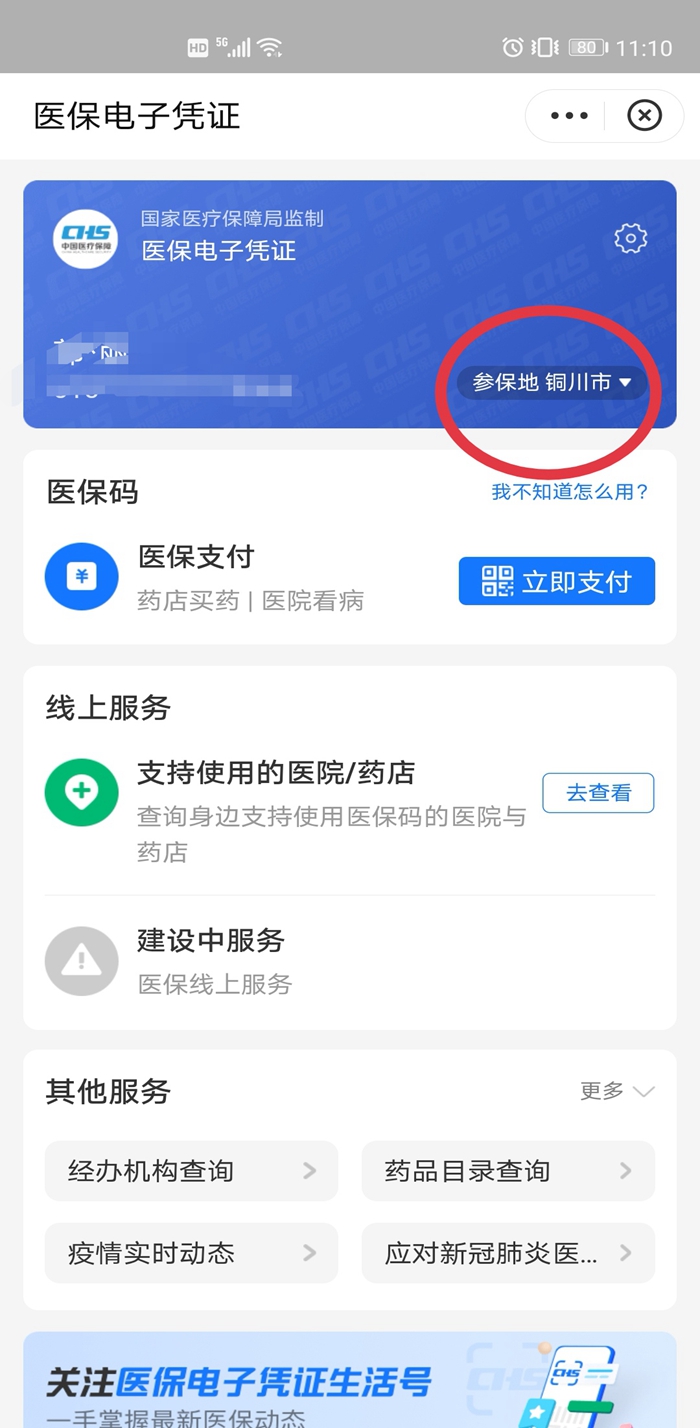Screen dimensions: 700x1428
Task: Open the 我不知道怎么用 help link
Action: (x=570, y=492)
